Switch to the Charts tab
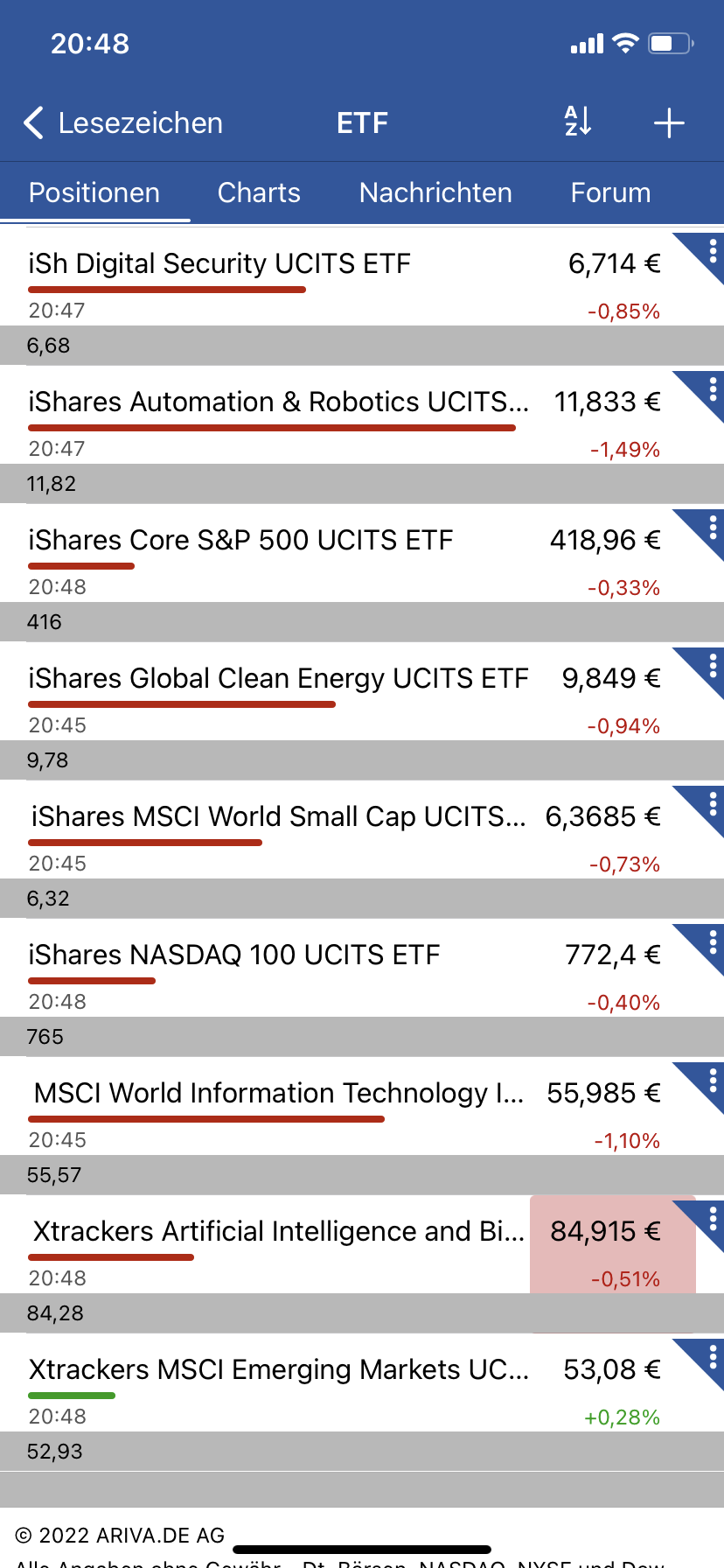 (259, 192)
